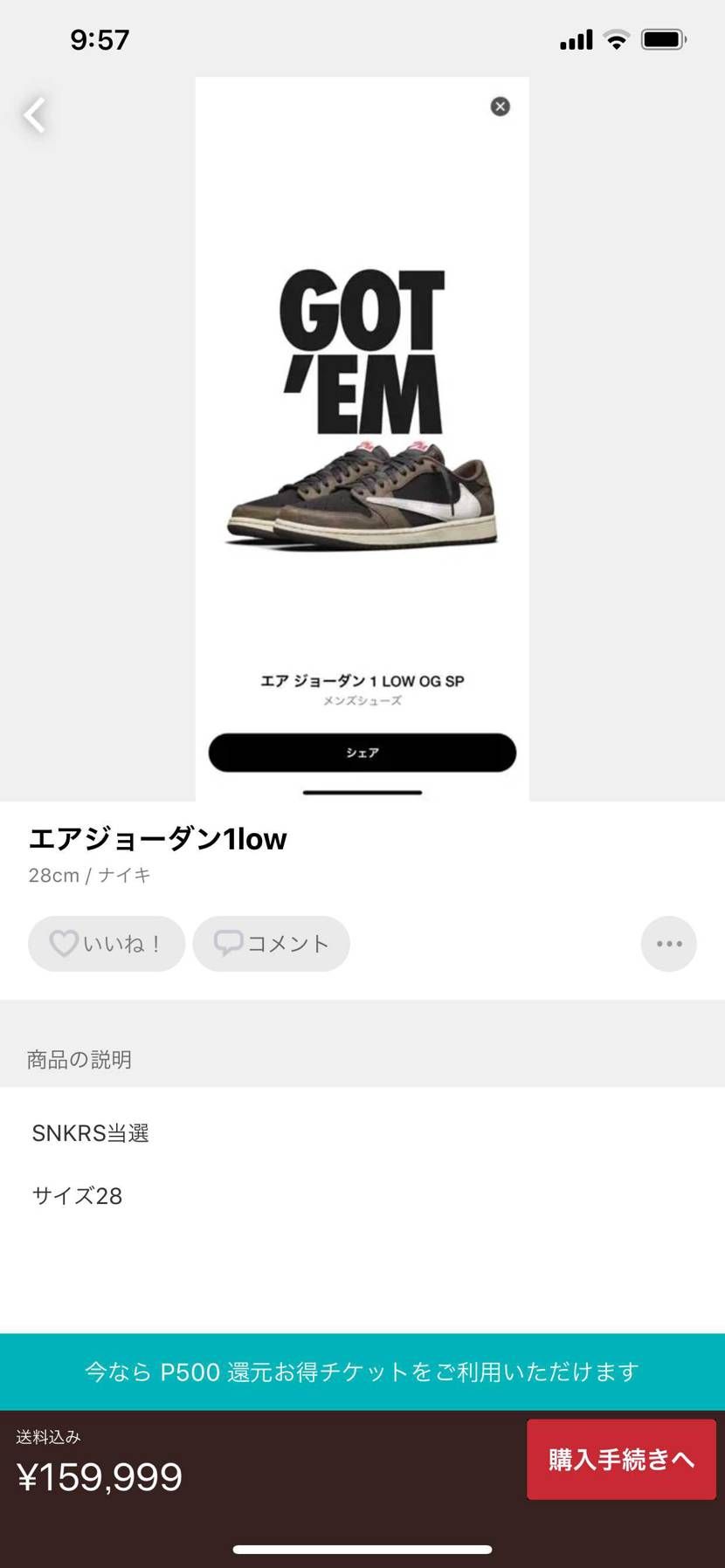Open the three-dot more options menu
Image resolution: width=725 pixels, height=1568 pixels.
[669, 944]
